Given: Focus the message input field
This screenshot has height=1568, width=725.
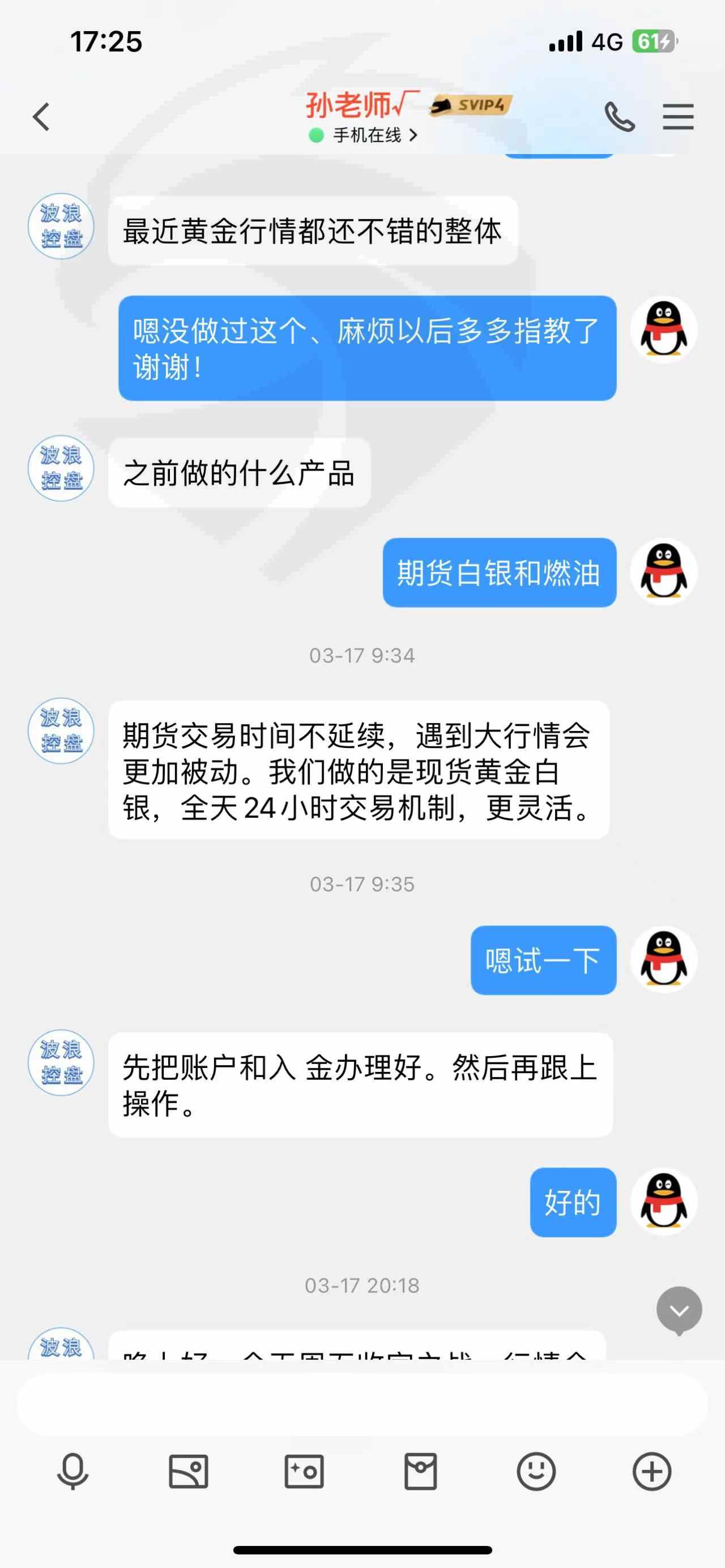Looking at the screenshot, I should pos(362,1405).
